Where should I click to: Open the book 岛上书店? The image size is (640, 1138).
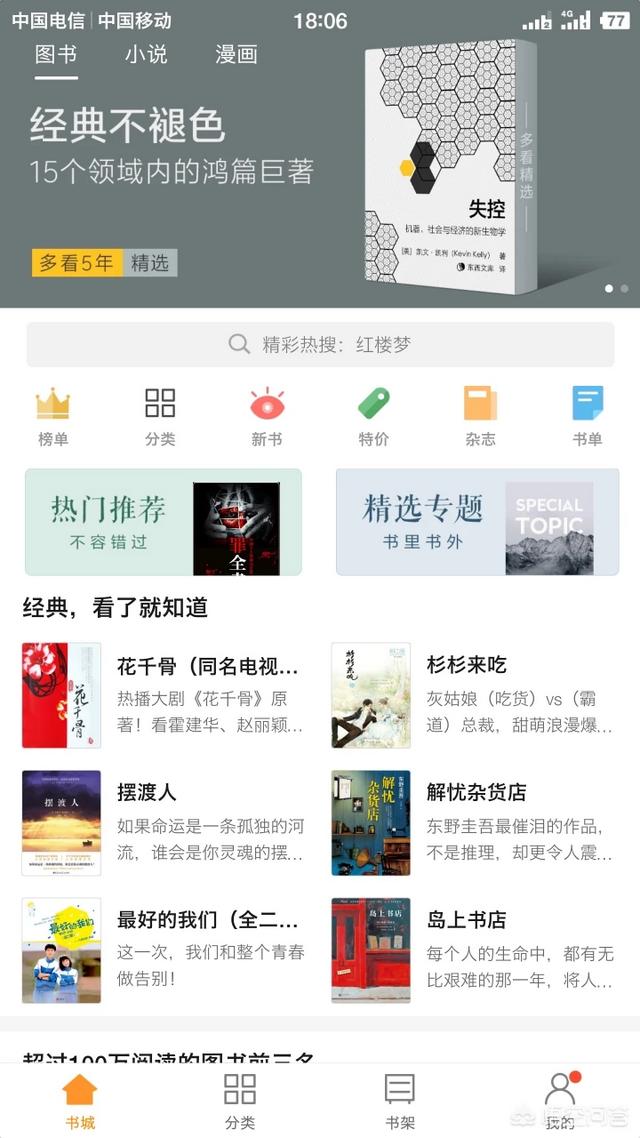click(475, 949)
